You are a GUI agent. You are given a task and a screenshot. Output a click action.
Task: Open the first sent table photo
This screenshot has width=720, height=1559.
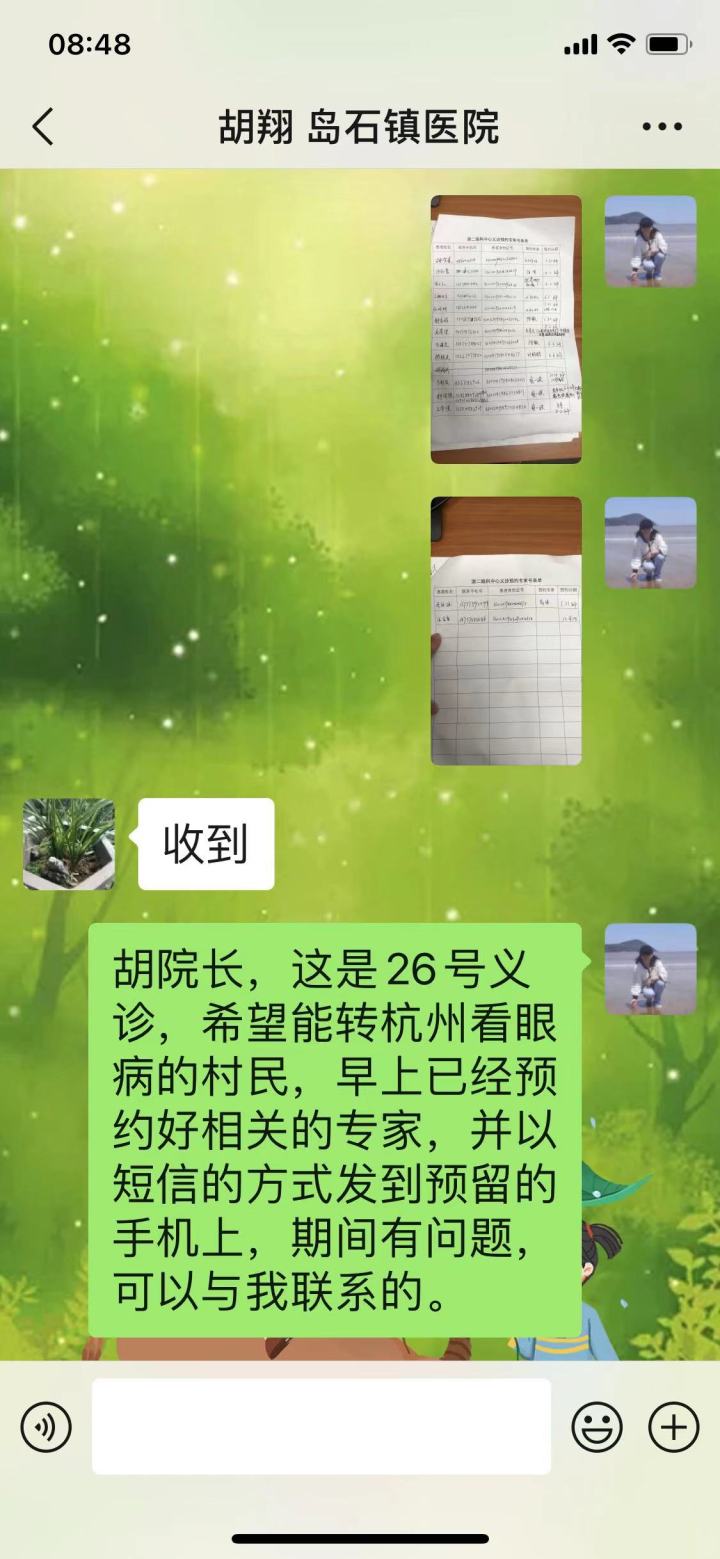(x=506, y=329)
